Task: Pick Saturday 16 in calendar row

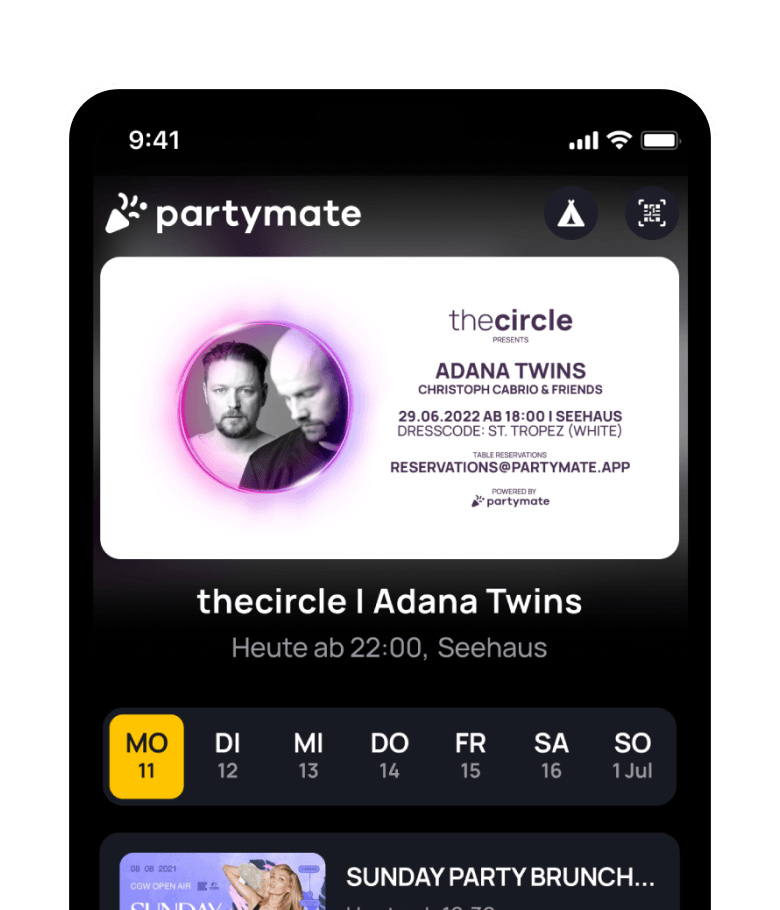Action: pyautogui.click(x=551, y=756)
